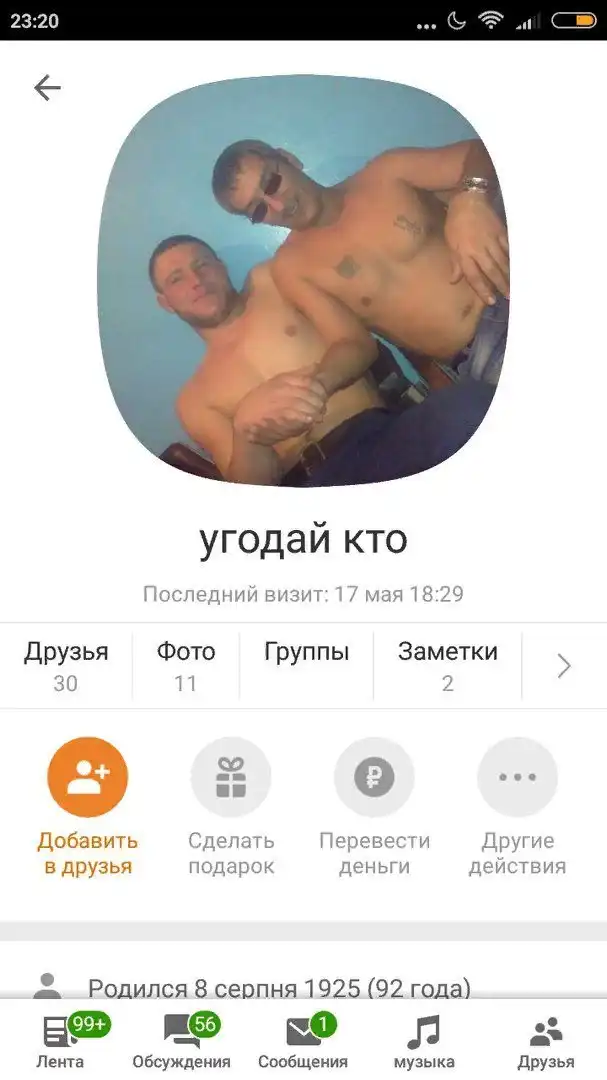Screen dimensions: 607x1080
Task: Open the Друзья bottom navigation tab
Action: coord(545,1040)
